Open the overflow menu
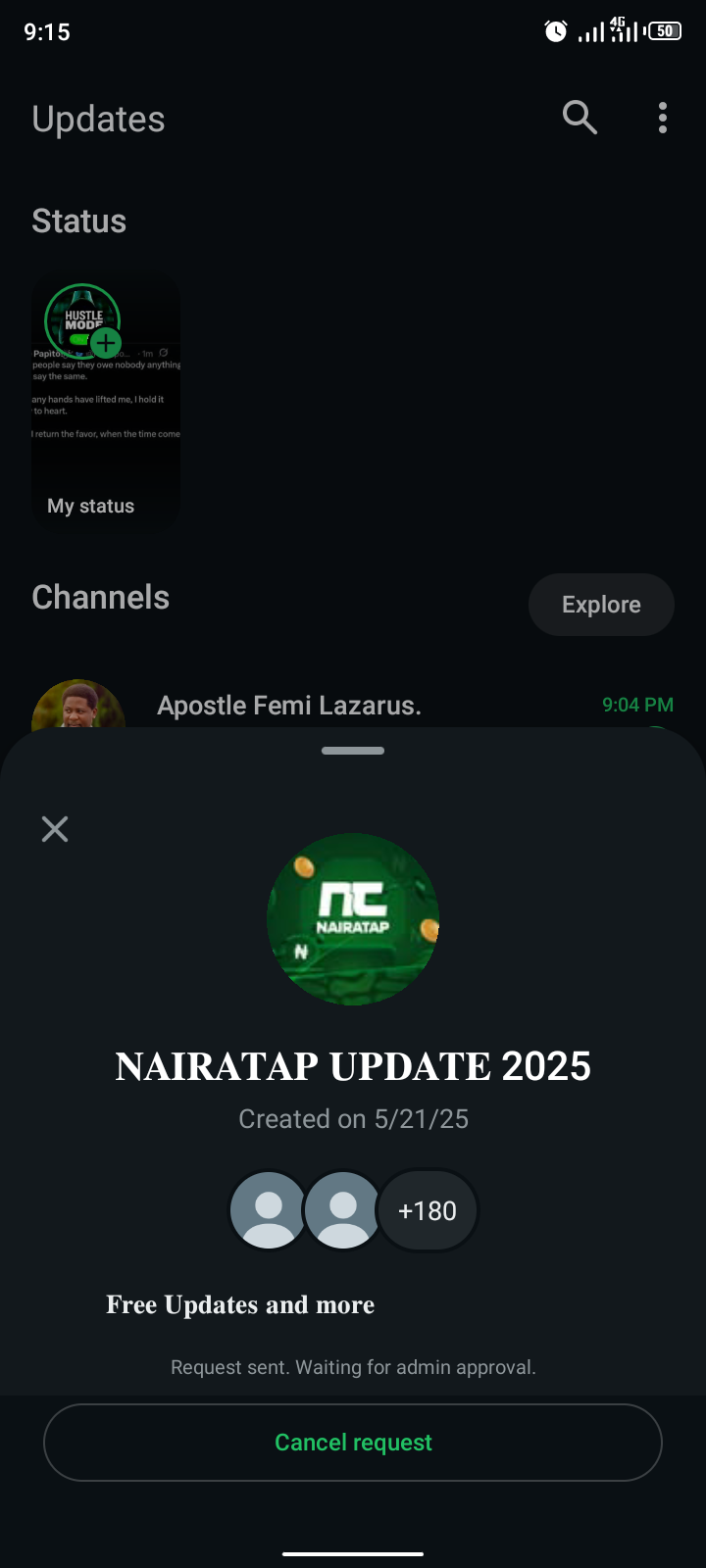This screenshot has height=1568, width=706. 663,119
